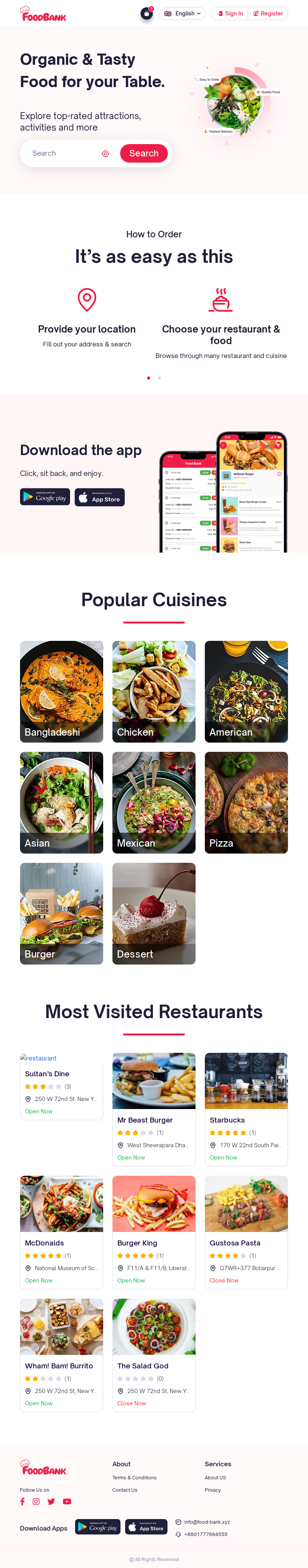Expand the English language dropdown
This screenshot has height=1568, width=308.
182,13
